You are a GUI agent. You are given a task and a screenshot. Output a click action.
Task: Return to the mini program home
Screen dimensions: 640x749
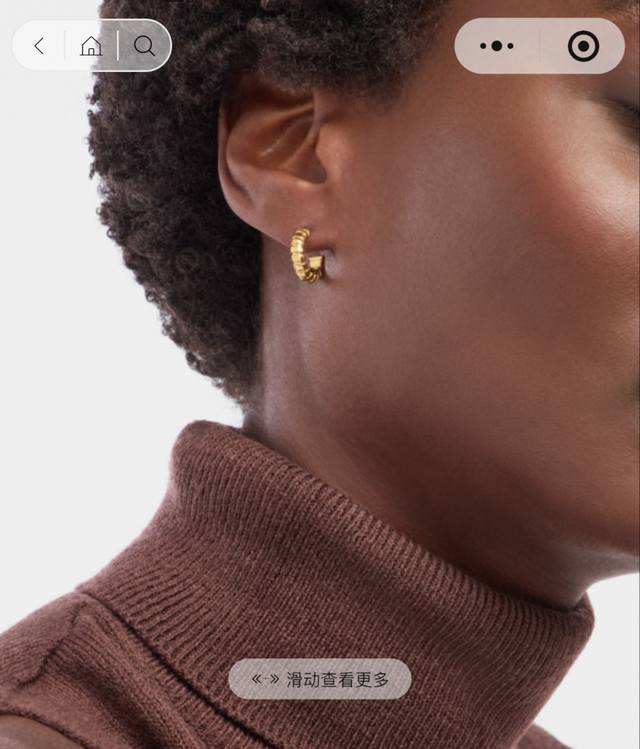(x=91, y=46)
